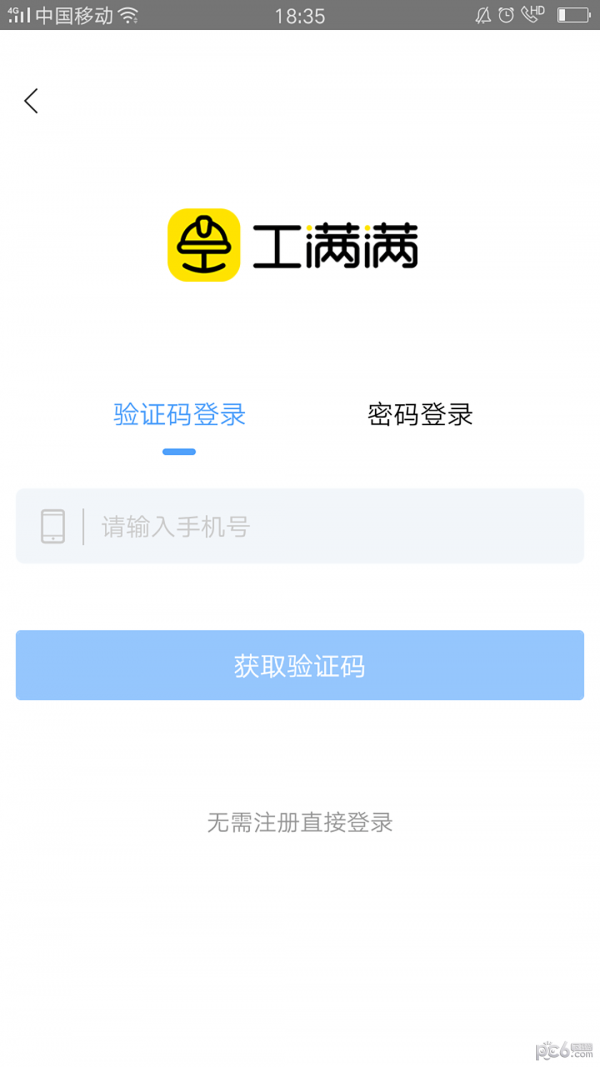Viewport: 600px width, 1067px height.
Task: Switch to the 密码登录 tab
Action: coord(420,414)
